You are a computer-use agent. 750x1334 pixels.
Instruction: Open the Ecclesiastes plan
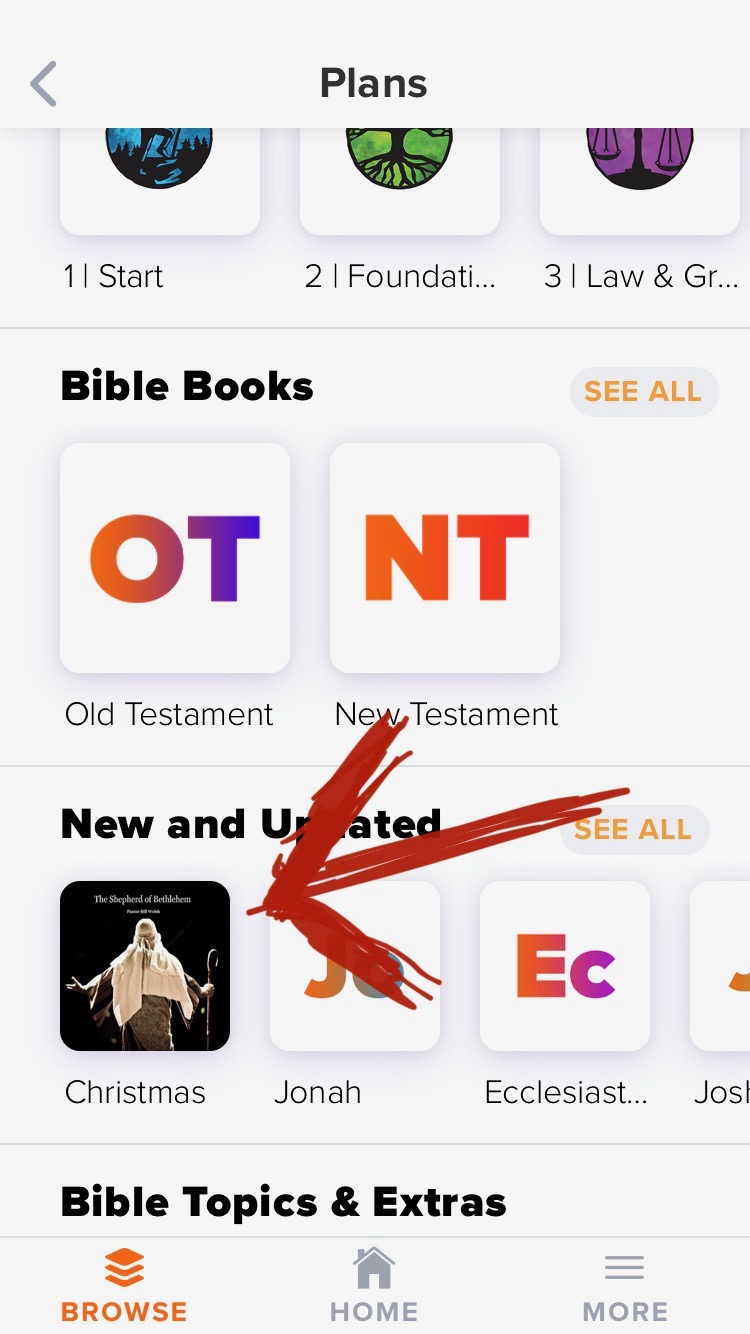565,966
